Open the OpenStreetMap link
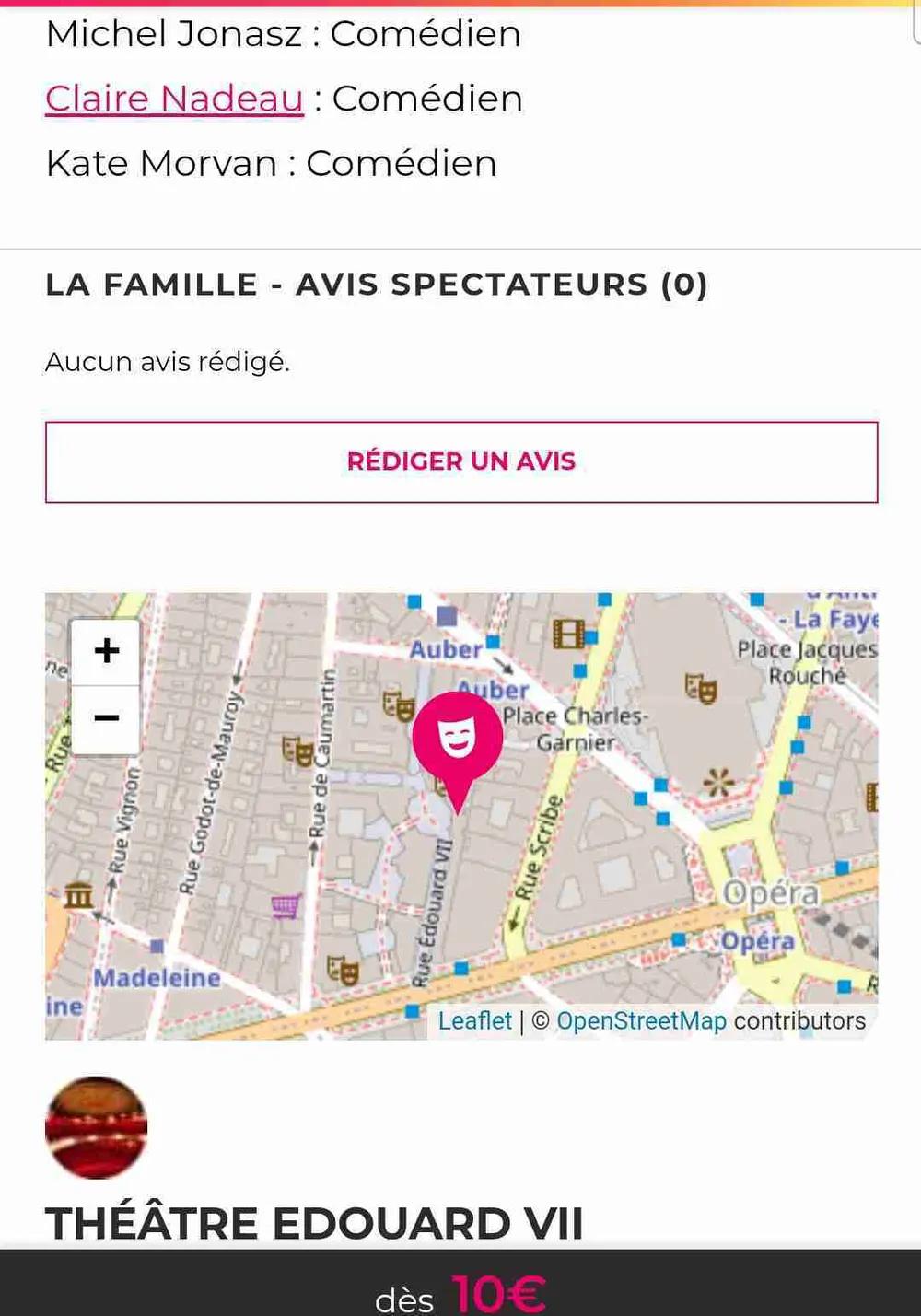The image size is (921, 1316). pos(641,1020)
